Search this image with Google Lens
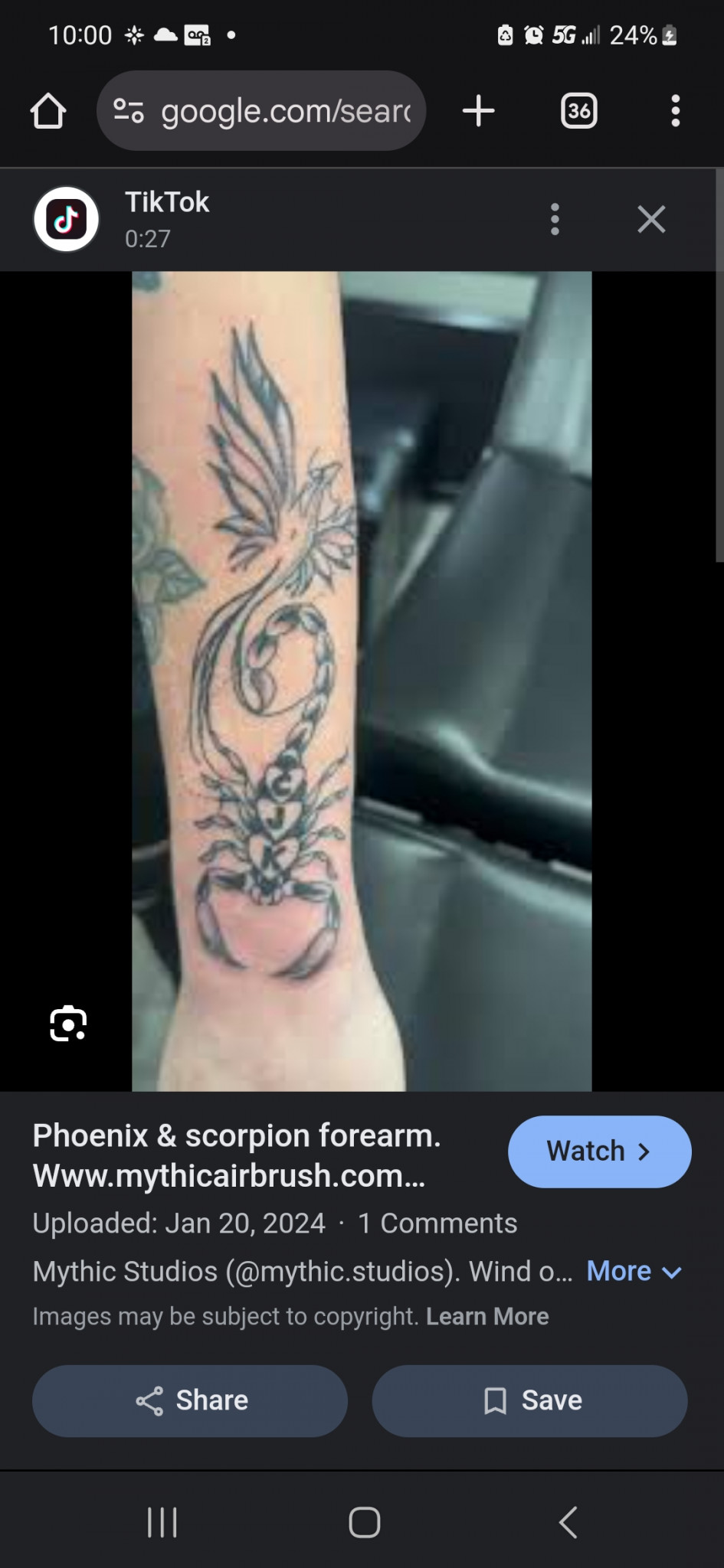Screen dimensions: 724x1568 68,1024
